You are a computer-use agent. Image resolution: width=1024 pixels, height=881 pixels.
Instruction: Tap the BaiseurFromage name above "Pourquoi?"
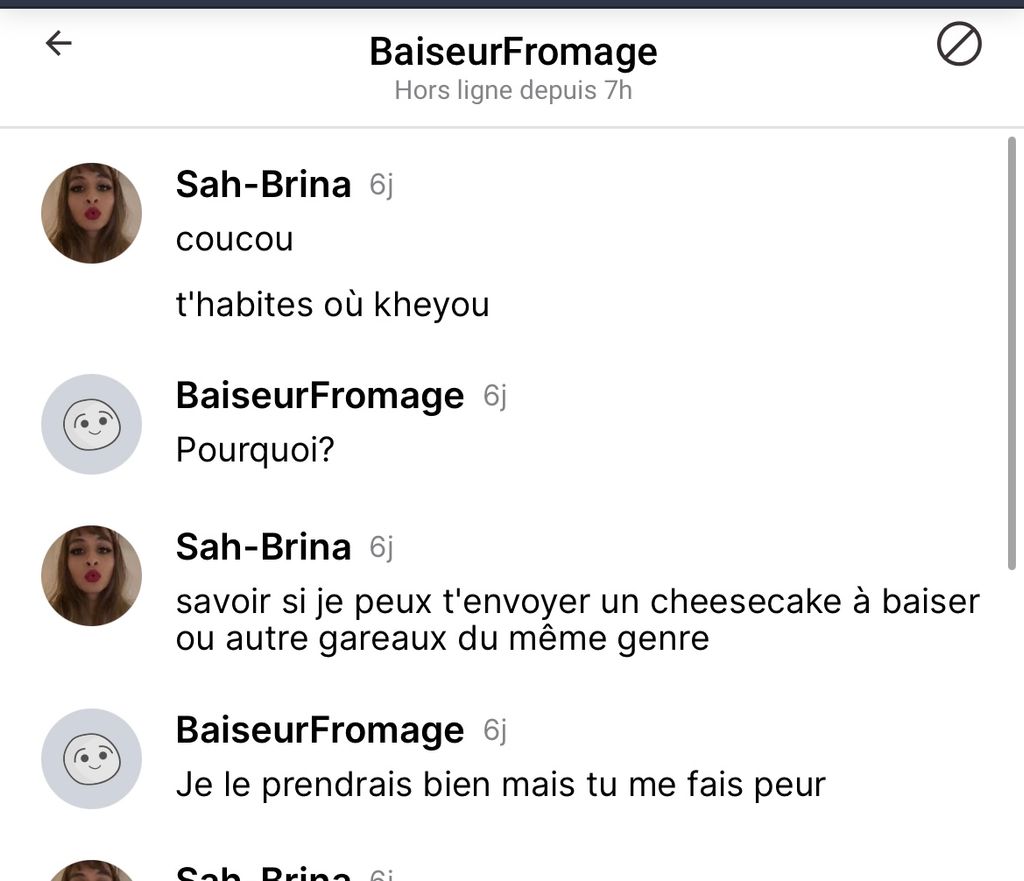[x=320, y=396]
